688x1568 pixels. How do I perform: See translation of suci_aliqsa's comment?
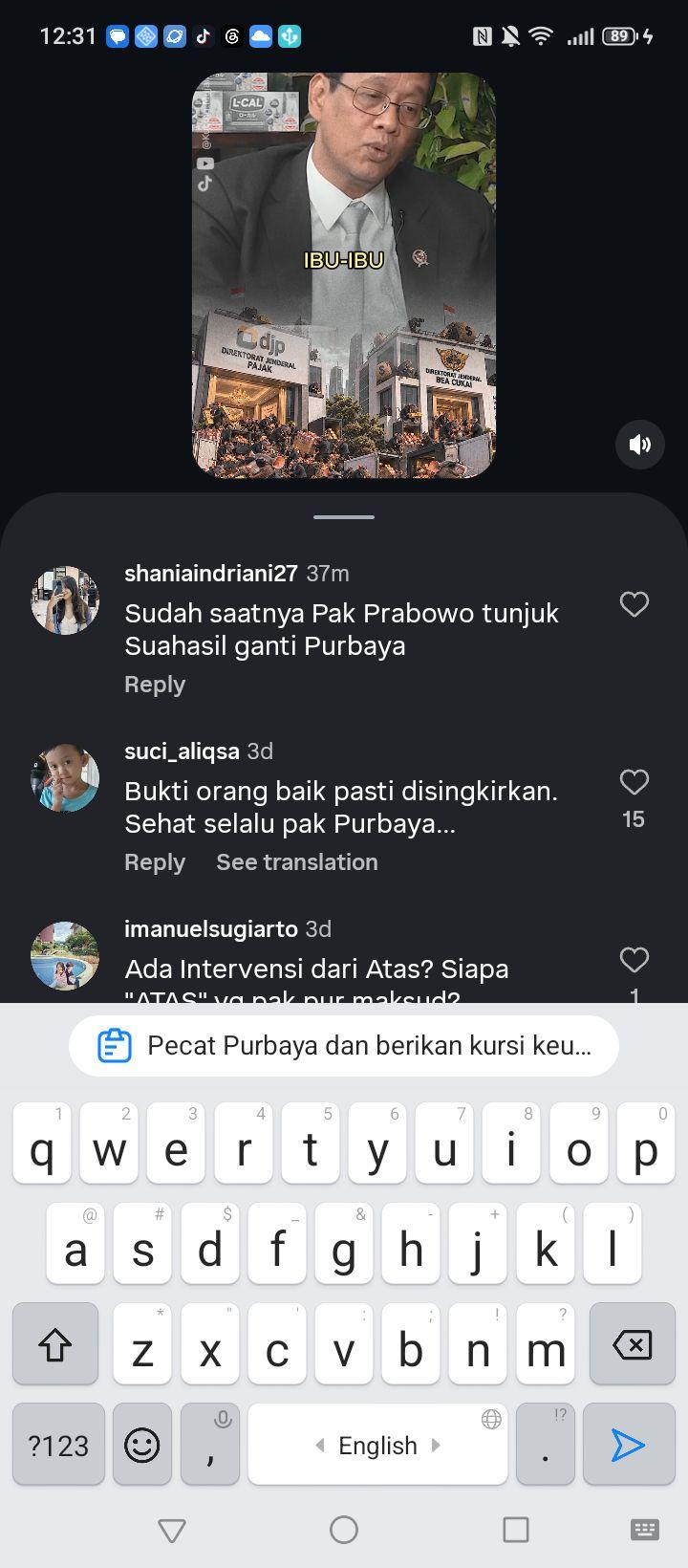tap(297, 862)
